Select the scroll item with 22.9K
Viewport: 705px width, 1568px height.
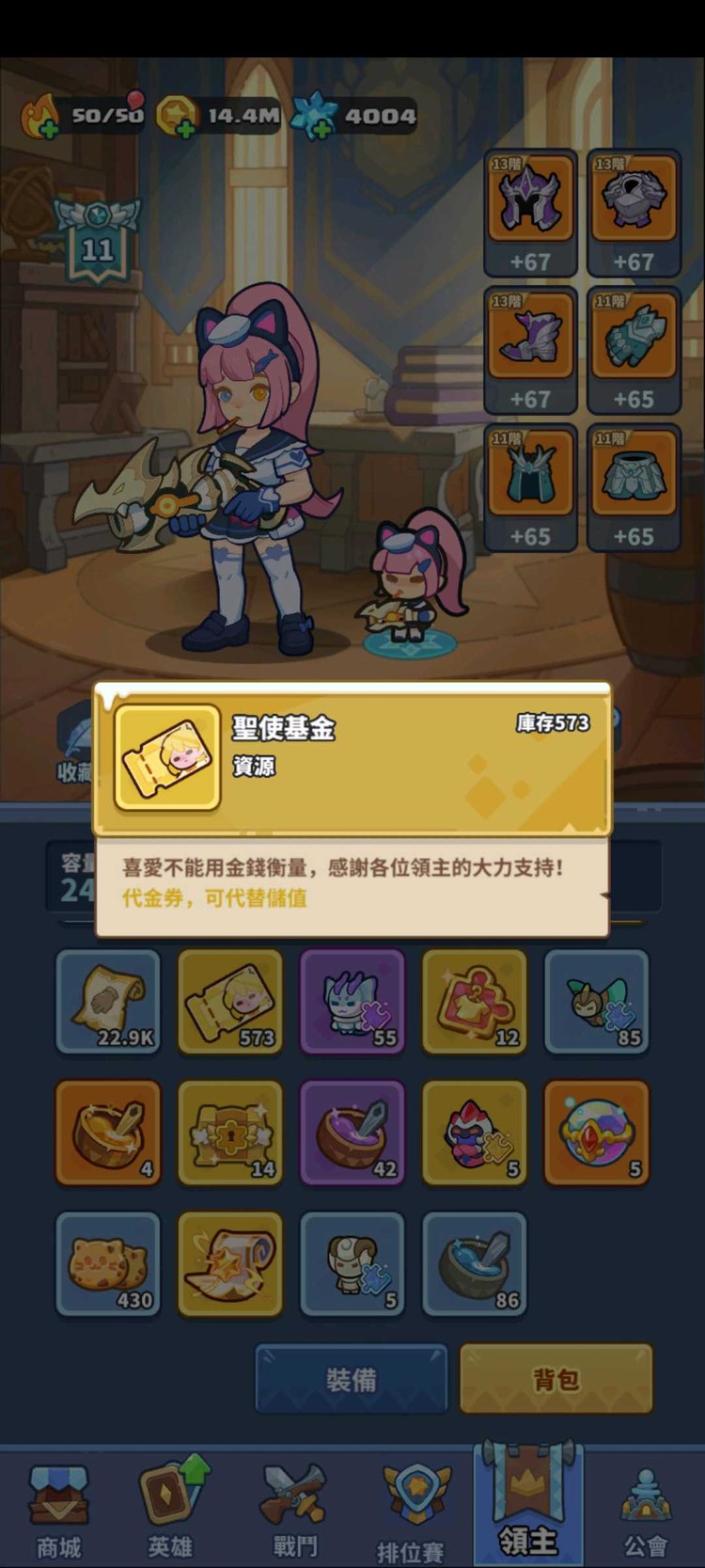click(108, 1001)
